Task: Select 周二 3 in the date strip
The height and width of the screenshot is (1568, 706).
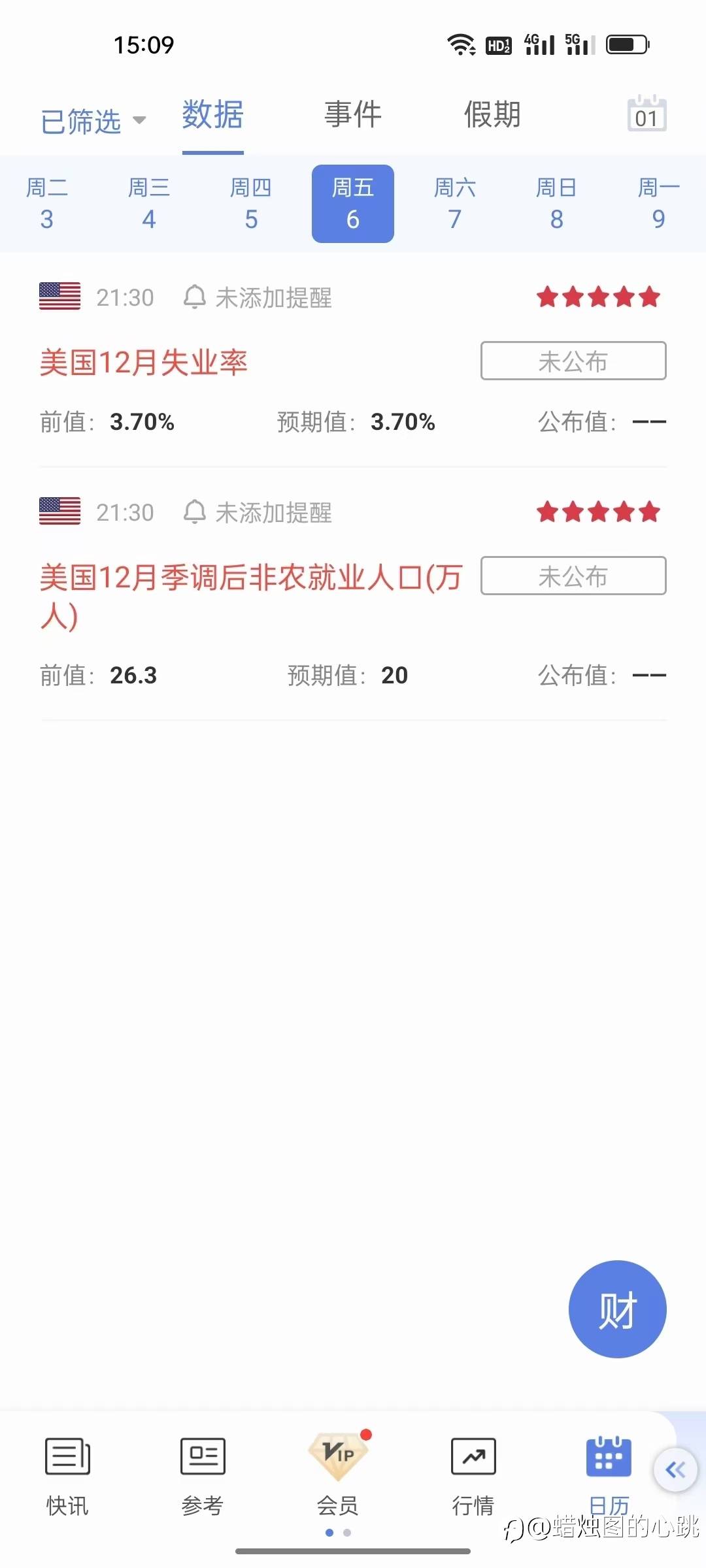Action: pos(47,204)
